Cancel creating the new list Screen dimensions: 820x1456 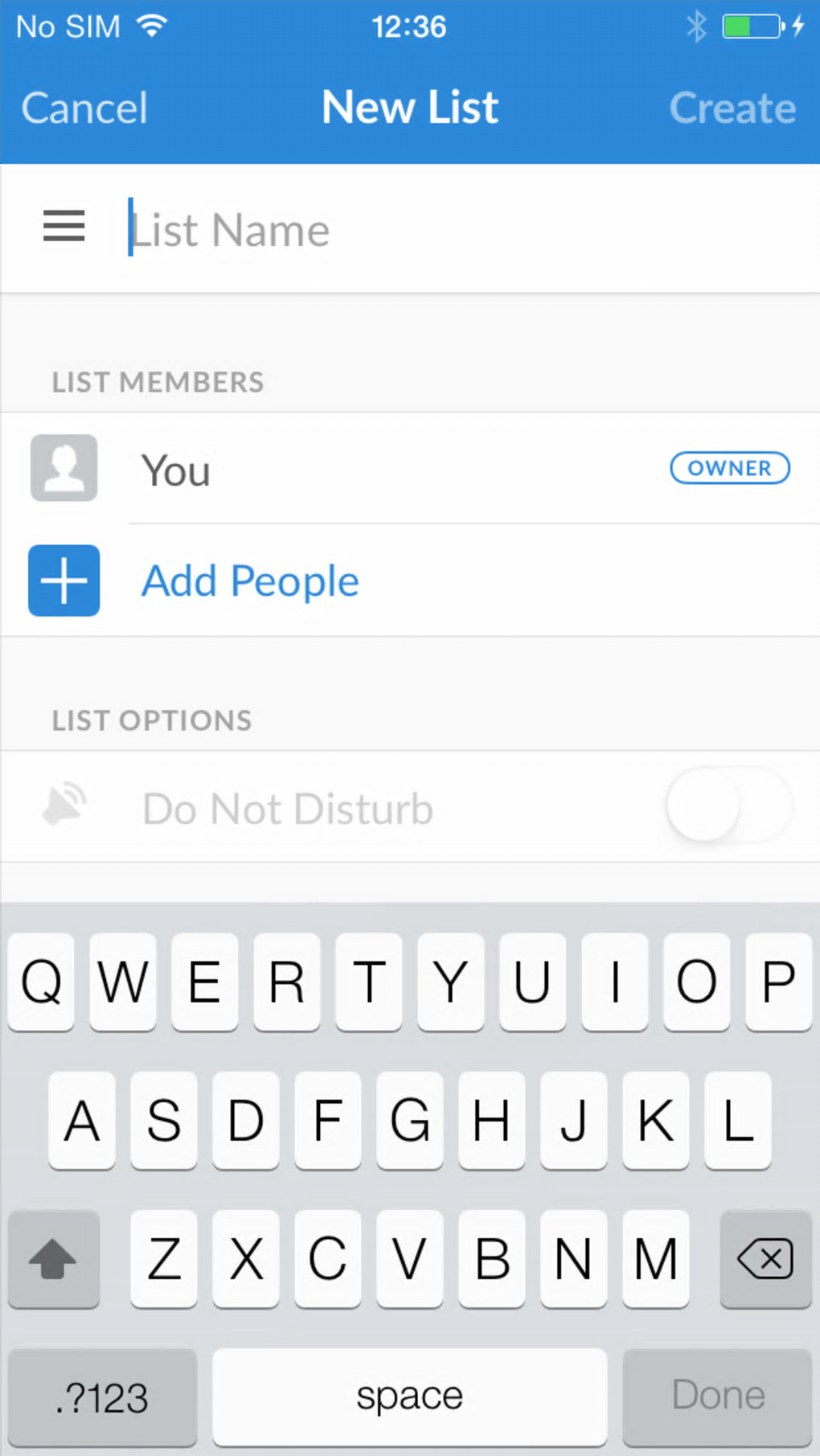tap(84, 109)
